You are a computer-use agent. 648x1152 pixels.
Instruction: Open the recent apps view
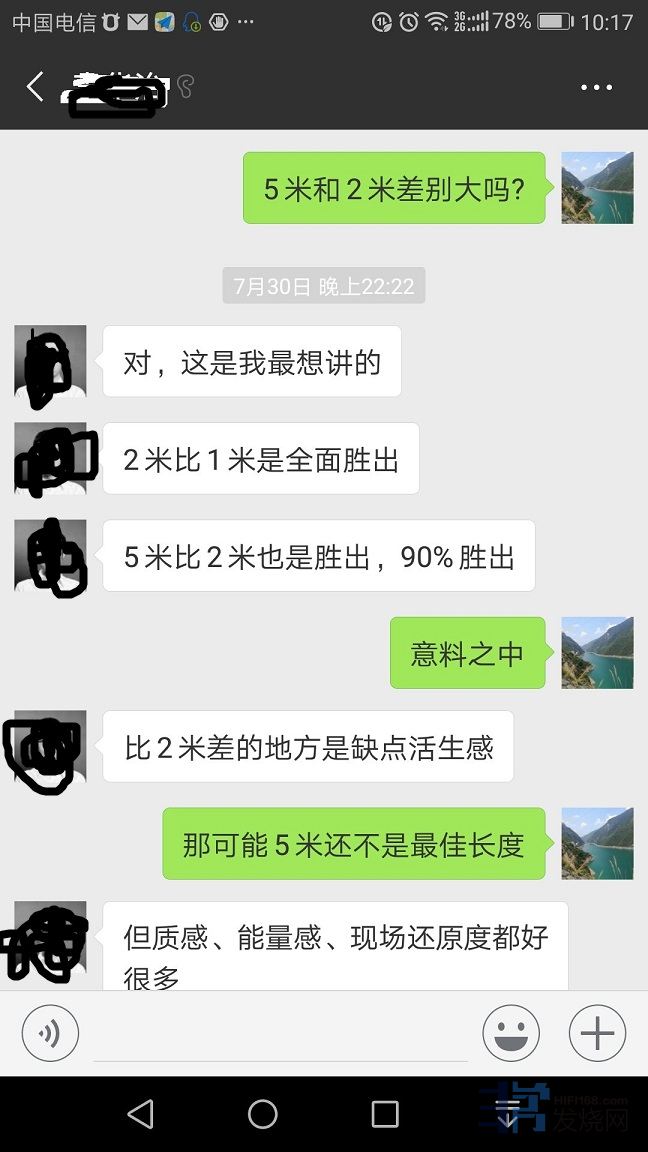385,1114
